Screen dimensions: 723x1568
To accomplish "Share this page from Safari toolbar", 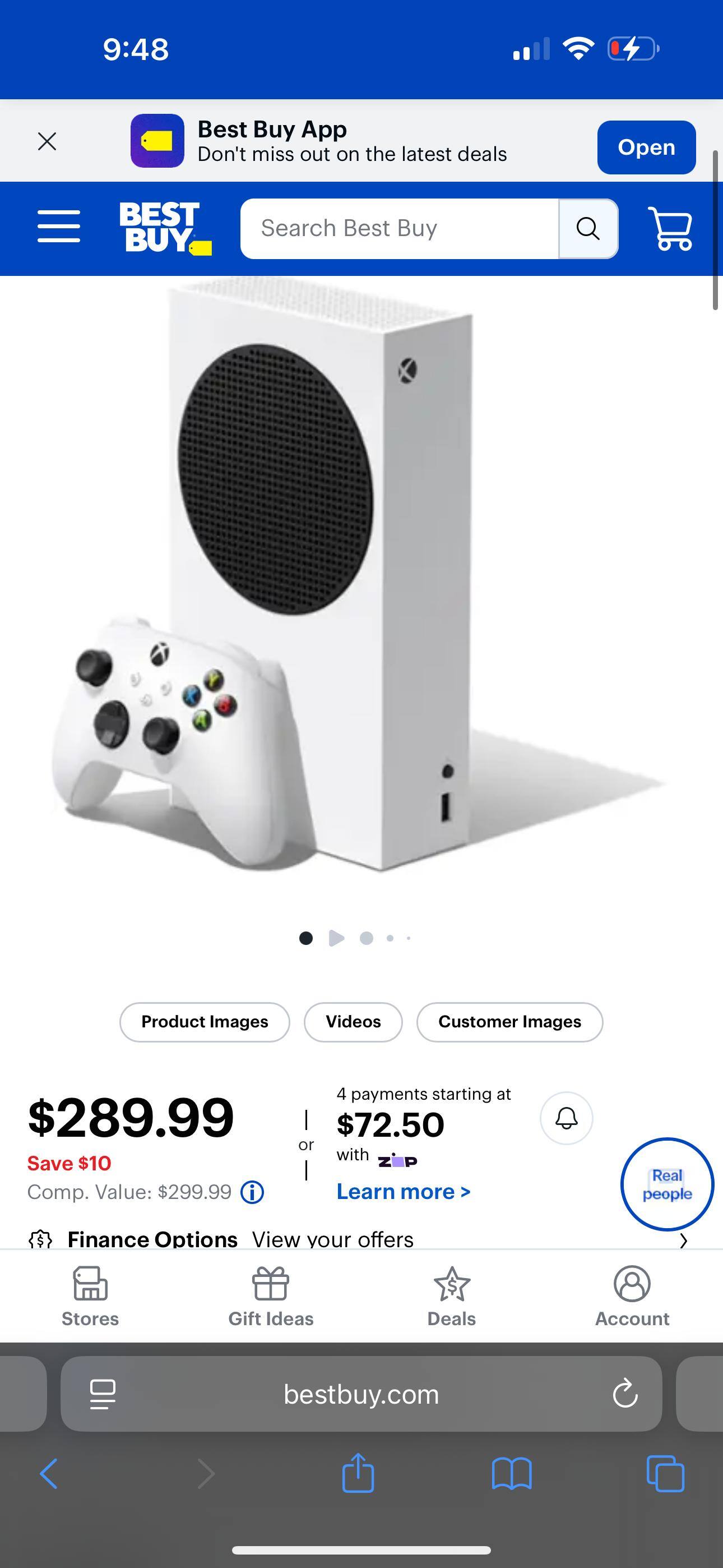I will [358, 1474].
